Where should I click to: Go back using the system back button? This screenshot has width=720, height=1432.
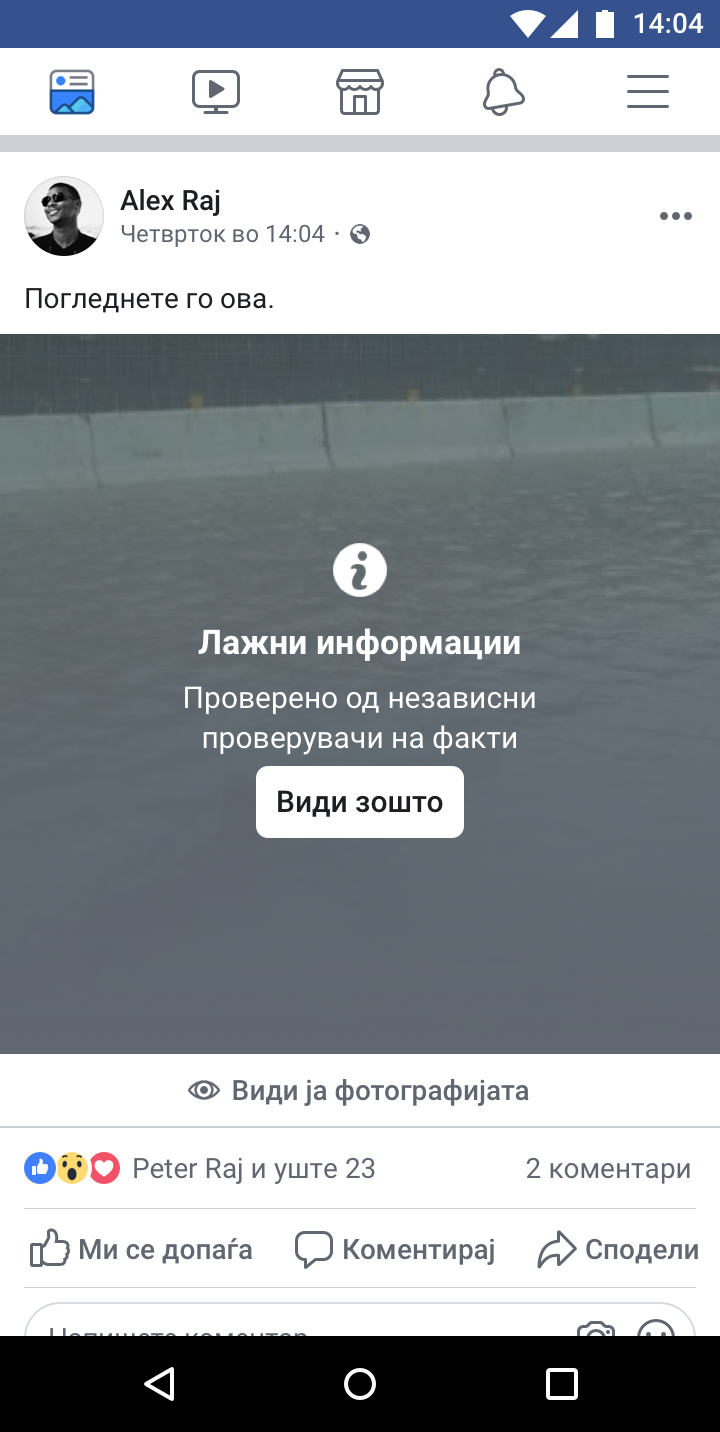point(159,1384)
